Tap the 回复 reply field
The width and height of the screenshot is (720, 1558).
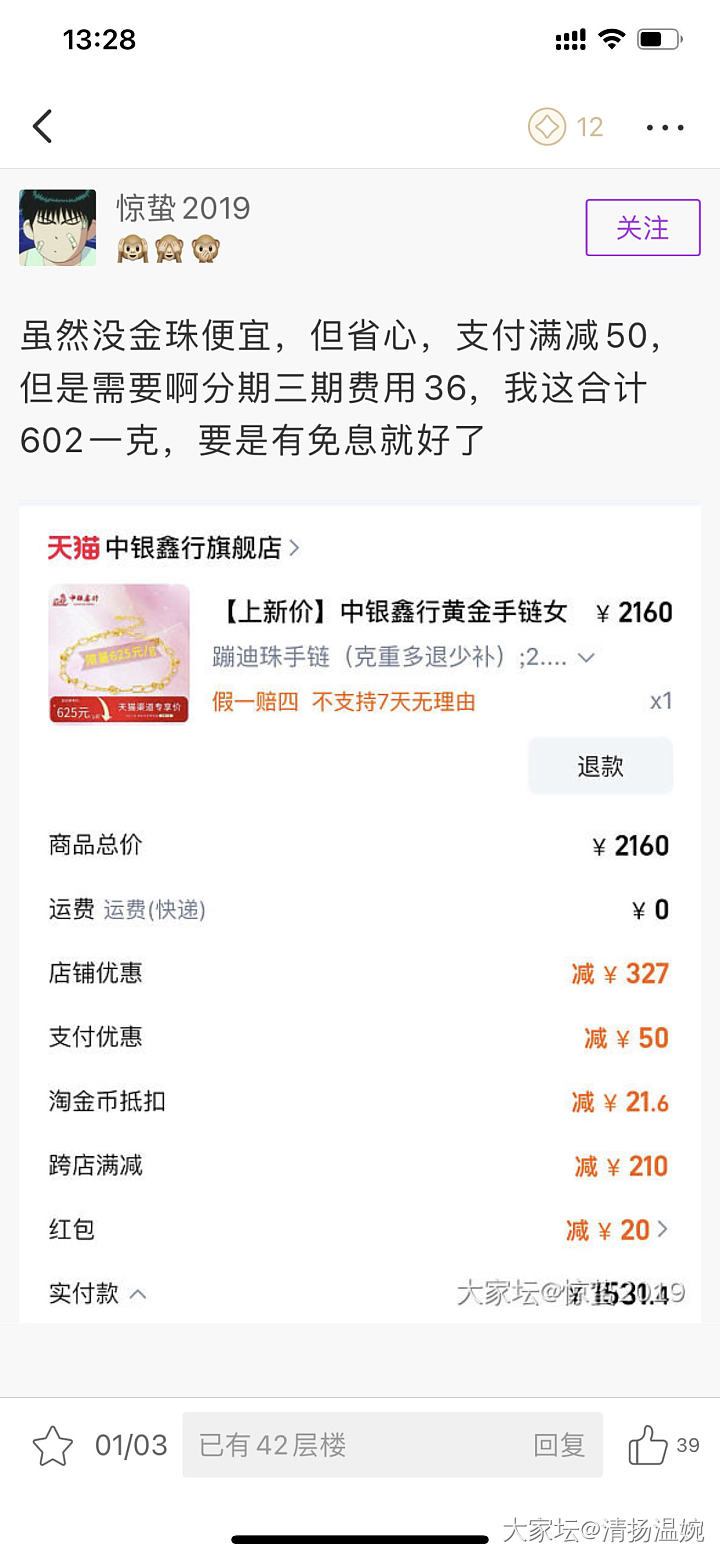coord(392,1445)
